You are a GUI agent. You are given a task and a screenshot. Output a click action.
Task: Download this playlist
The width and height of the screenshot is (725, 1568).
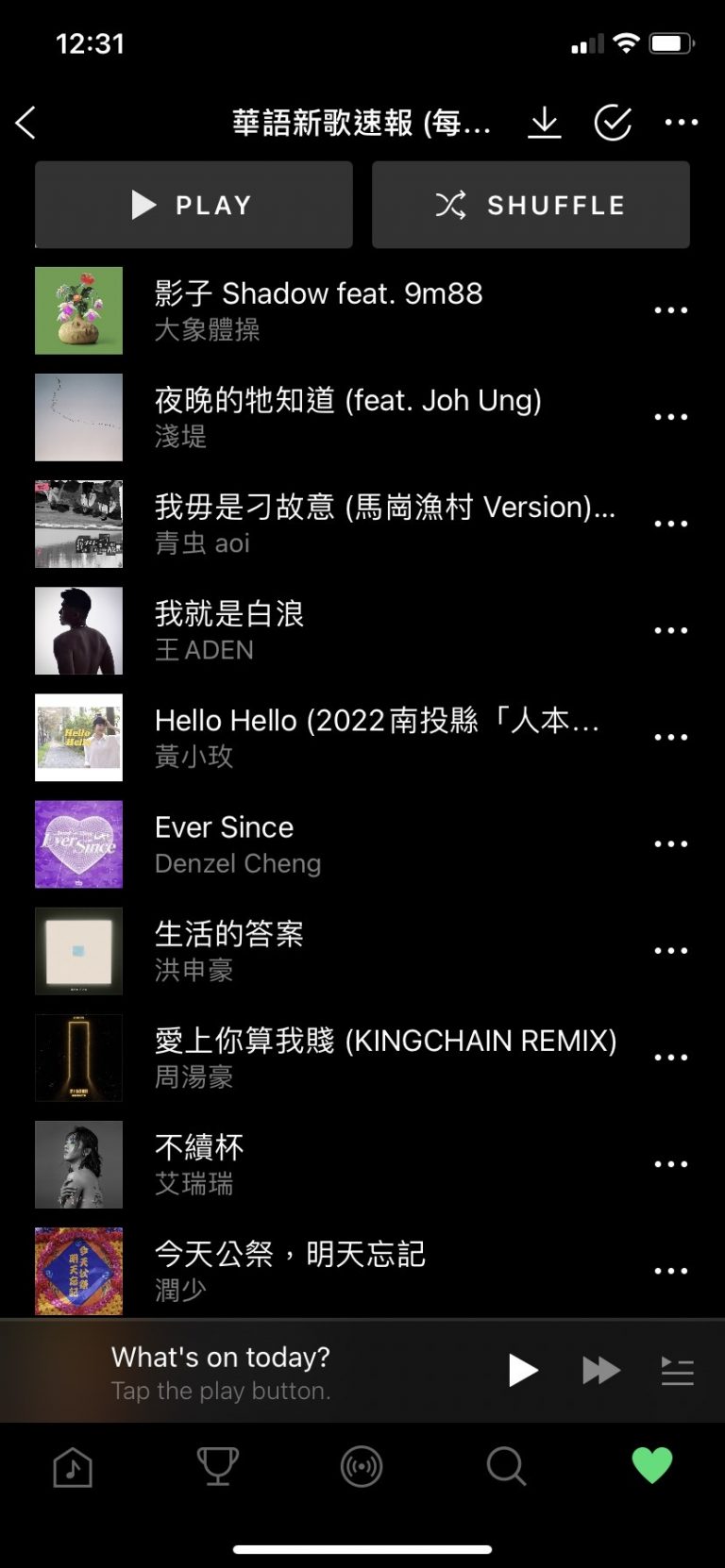coord(545,123)
